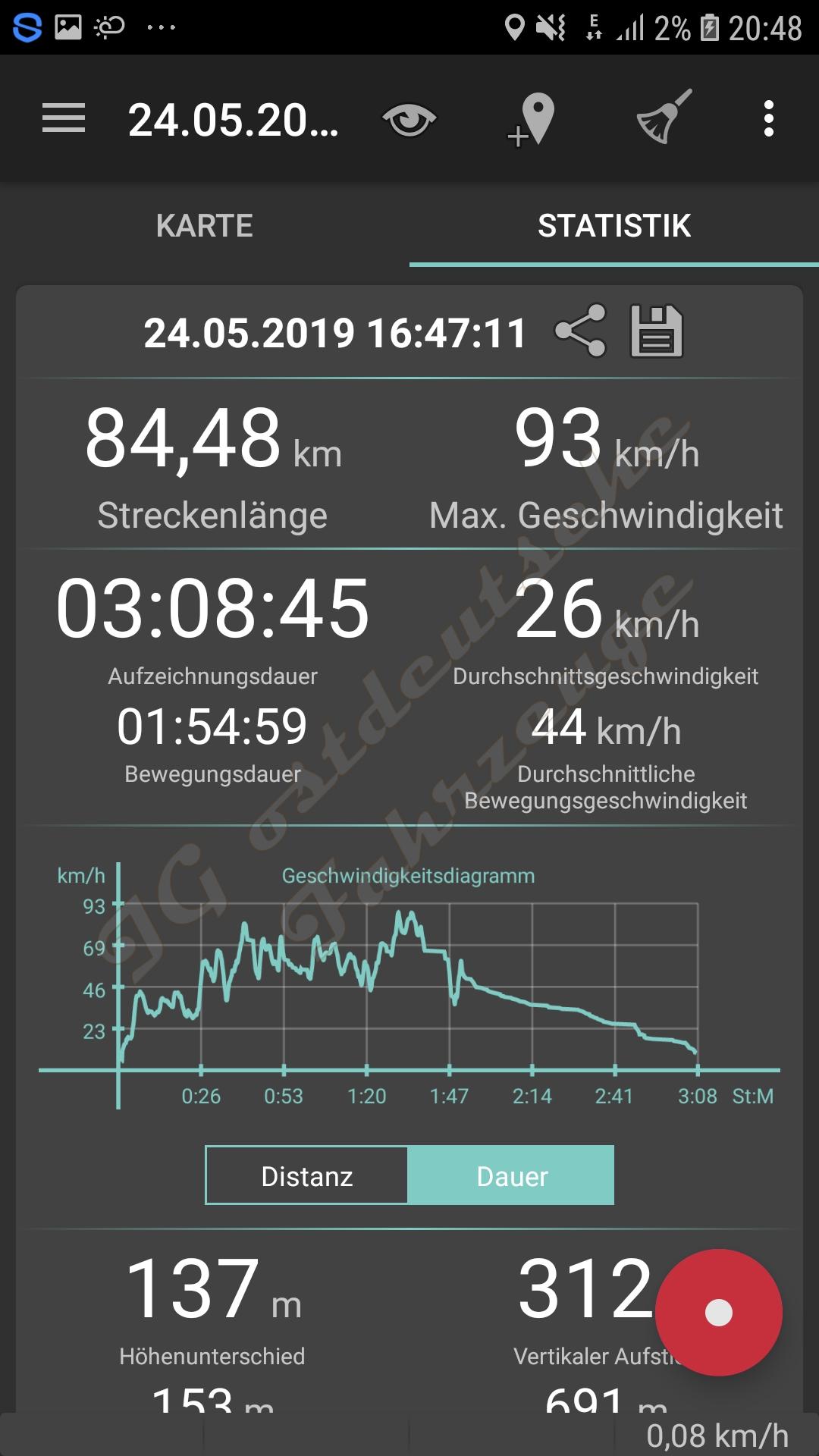The height and width of the screenshot is (1456, 819).
Task: Switch to the Karte tab
Action: 205,225
